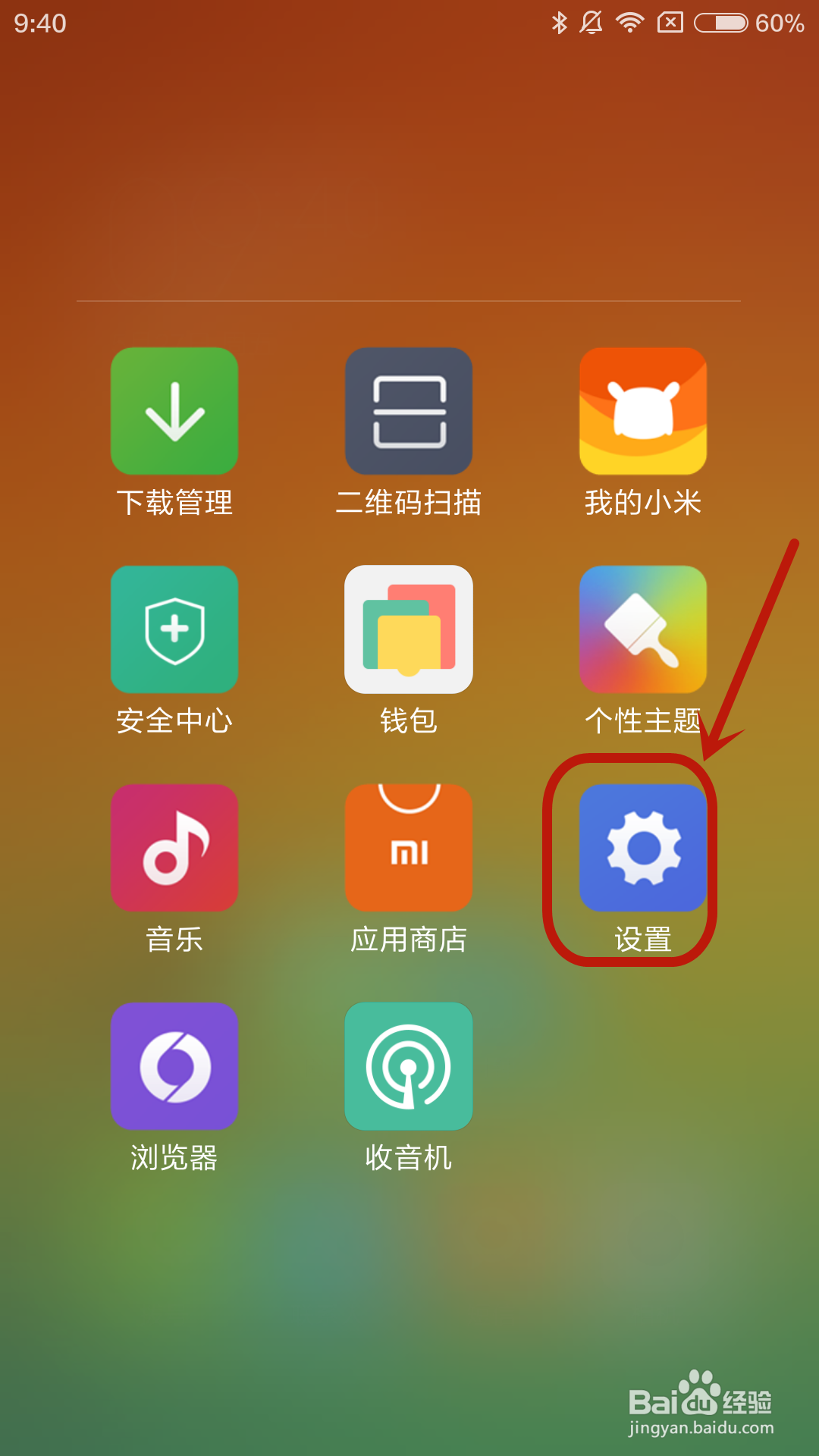Tap the SIM card status icon
This screenshot has width=819, height=1456.
point(670,22)
